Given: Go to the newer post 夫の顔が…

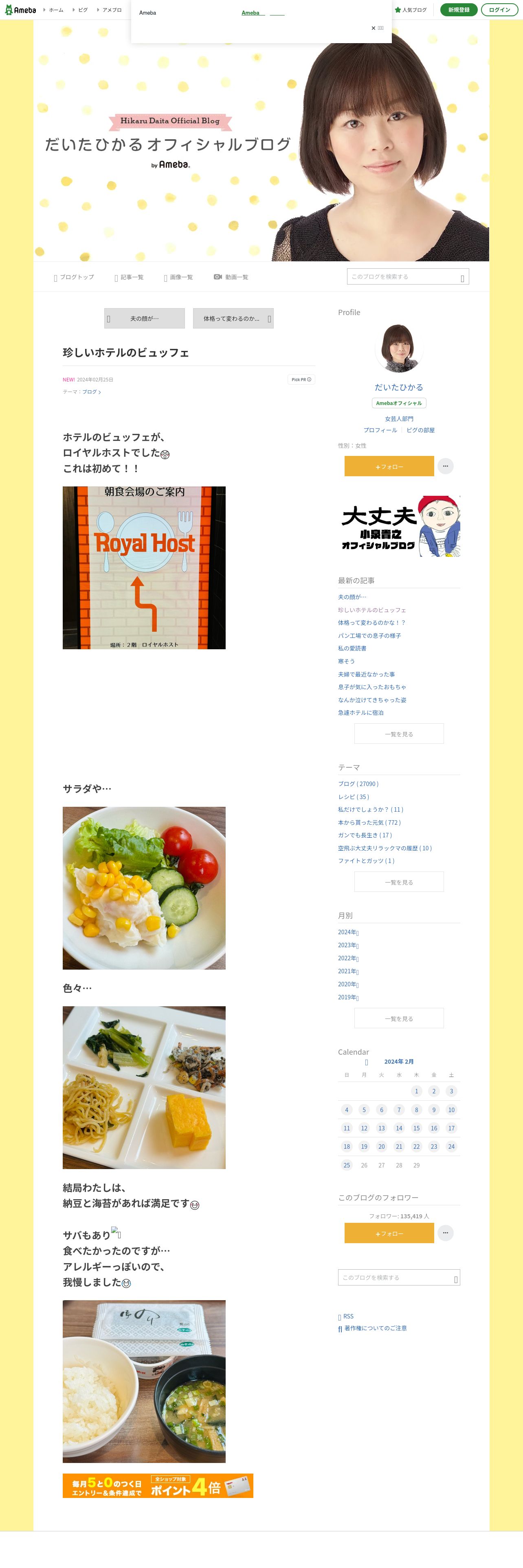Looking at the screenshot, I should point(144,318).
